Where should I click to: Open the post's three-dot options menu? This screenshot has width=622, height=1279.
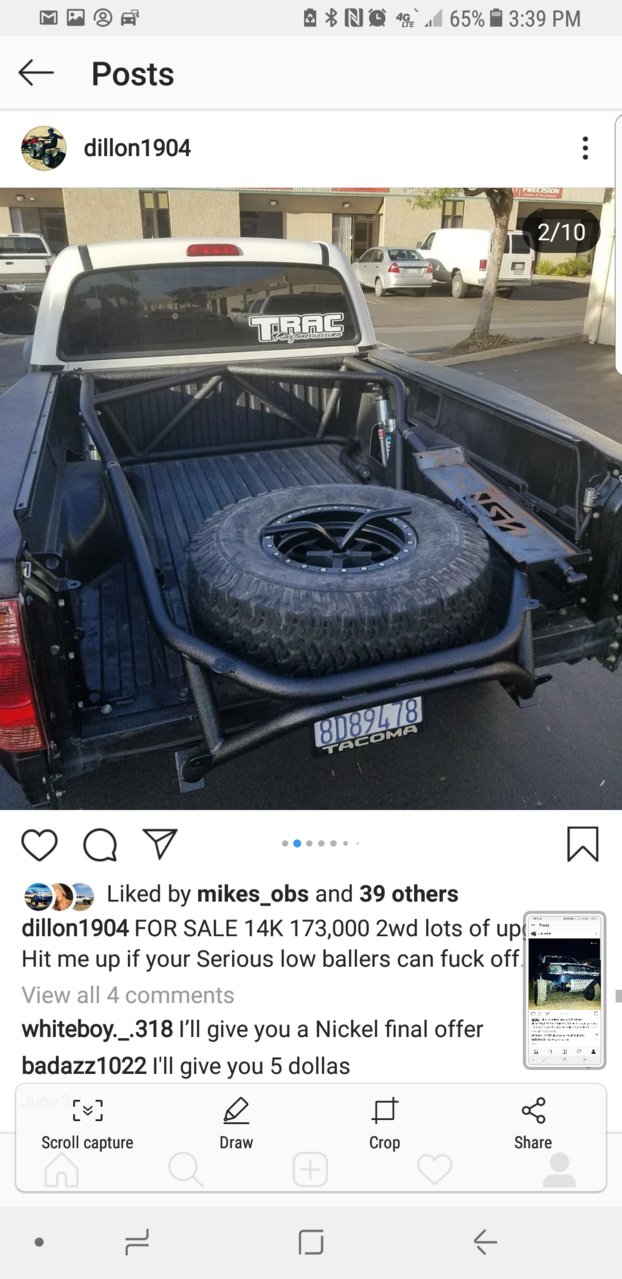585,149
